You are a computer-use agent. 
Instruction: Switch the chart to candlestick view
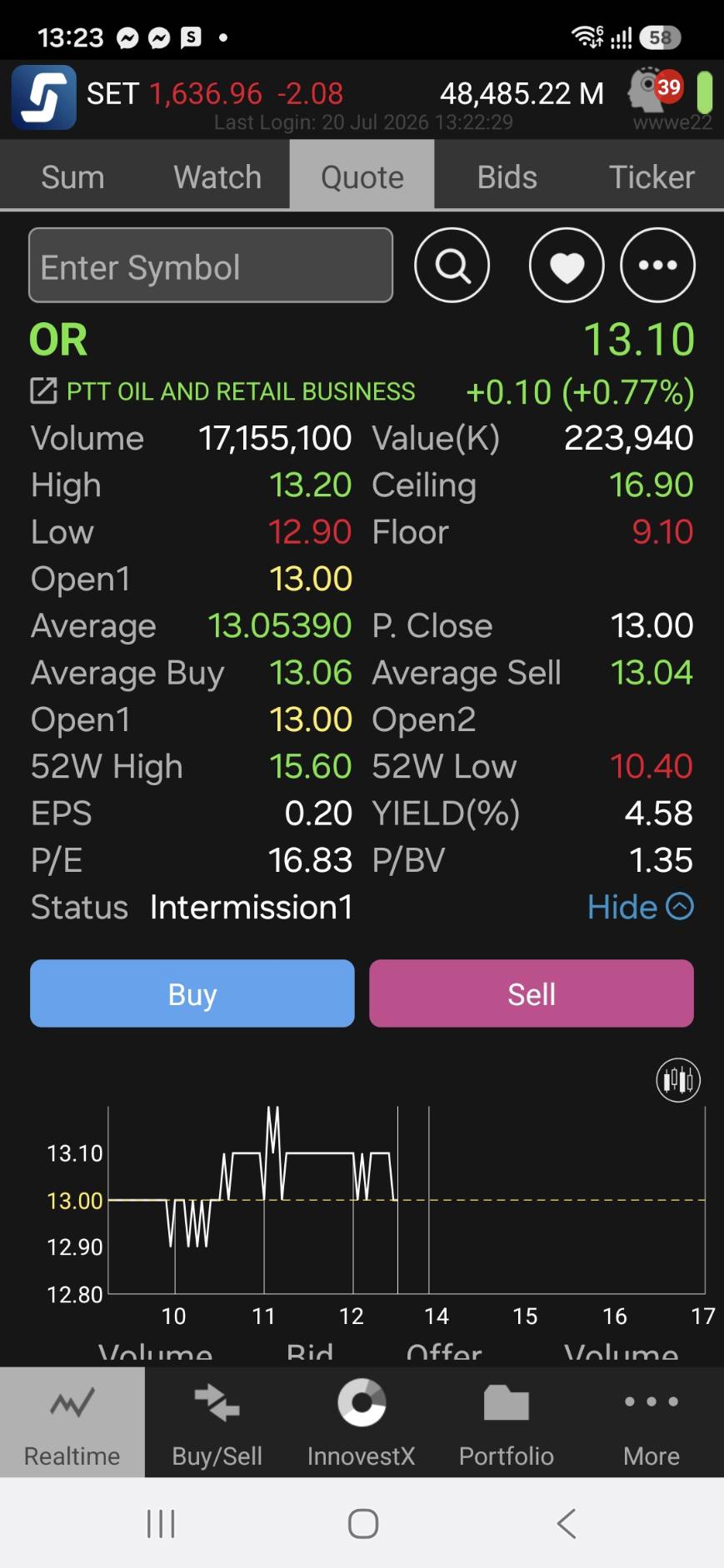(678, 1080)
